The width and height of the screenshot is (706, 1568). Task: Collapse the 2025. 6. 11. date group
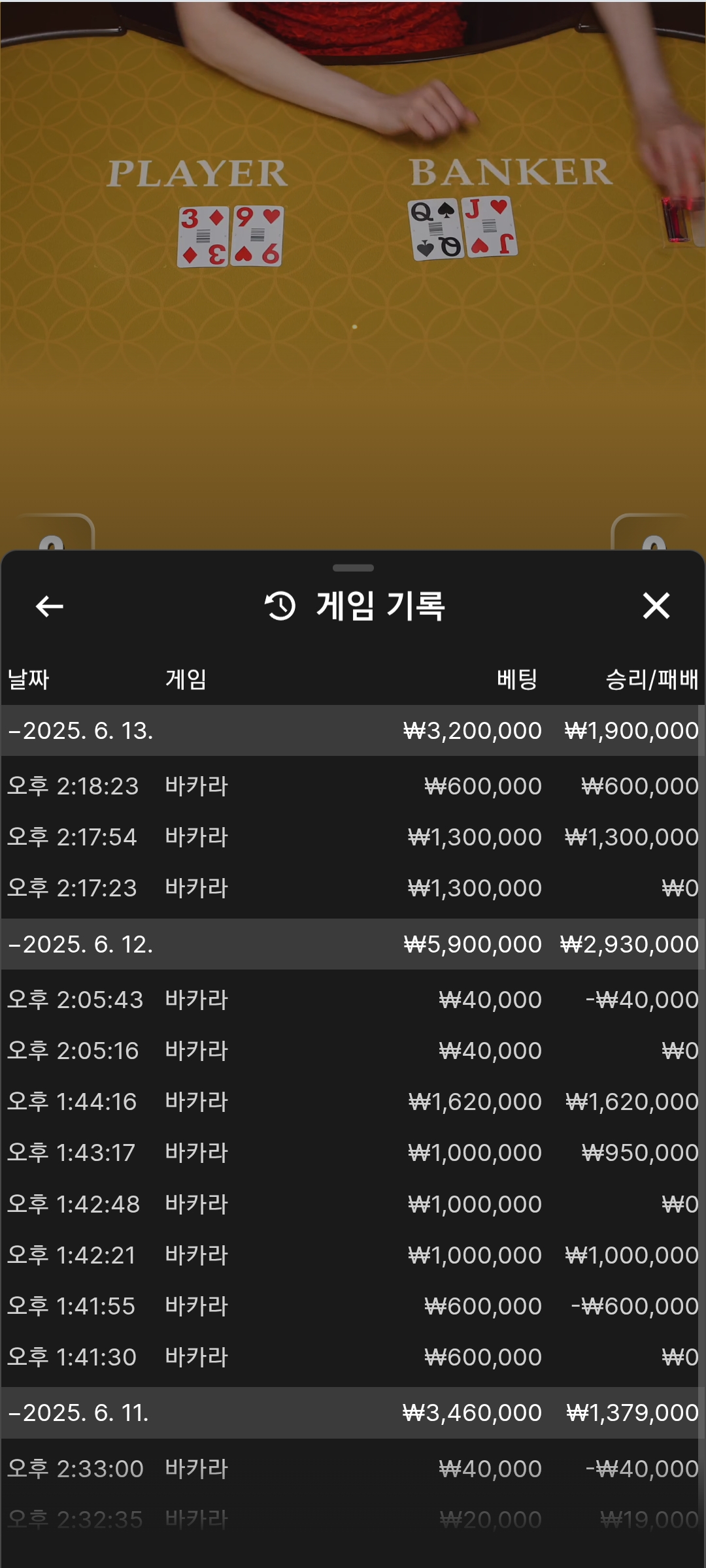(353, 1413)
